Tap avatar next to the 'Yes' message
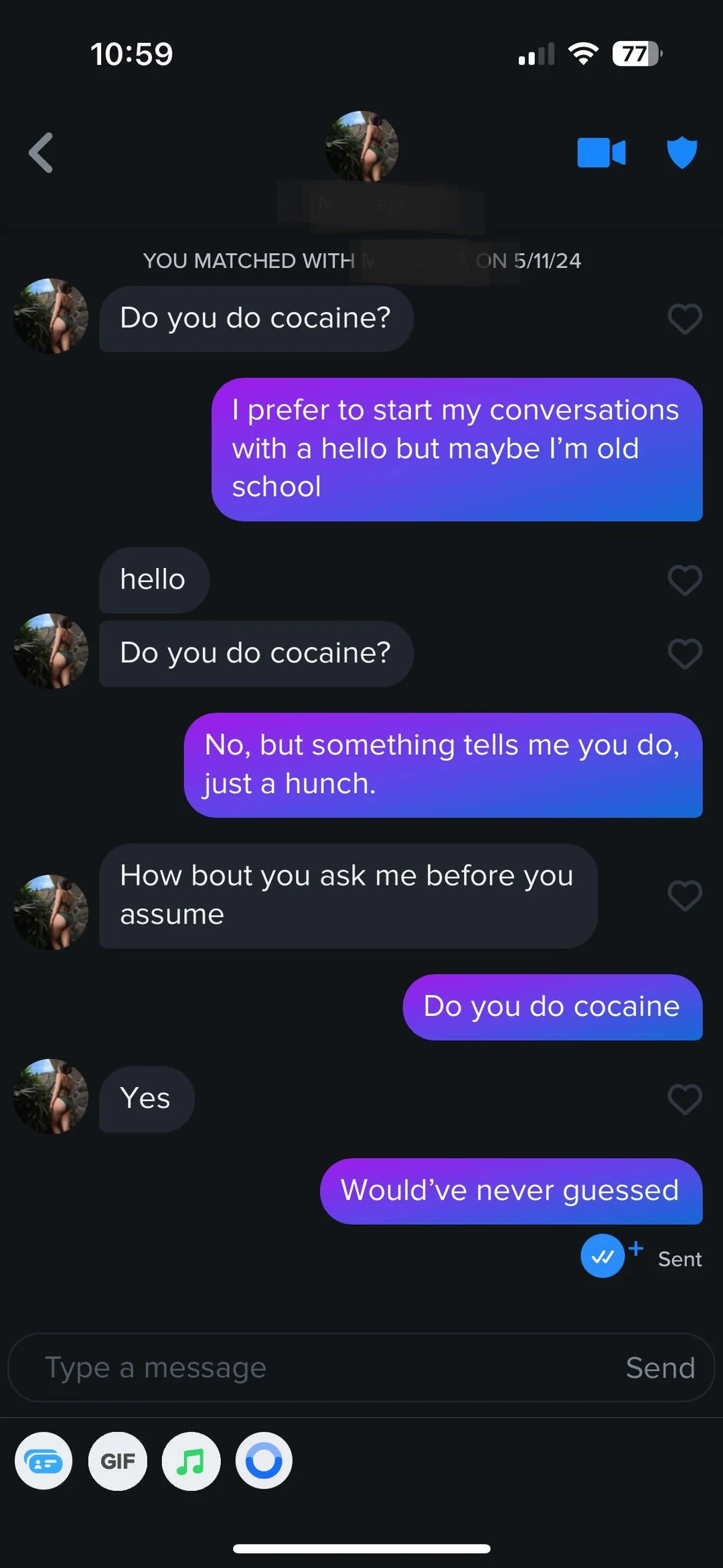The height and width of the screenshot is (1568, 723). [x=51, y=1096]
